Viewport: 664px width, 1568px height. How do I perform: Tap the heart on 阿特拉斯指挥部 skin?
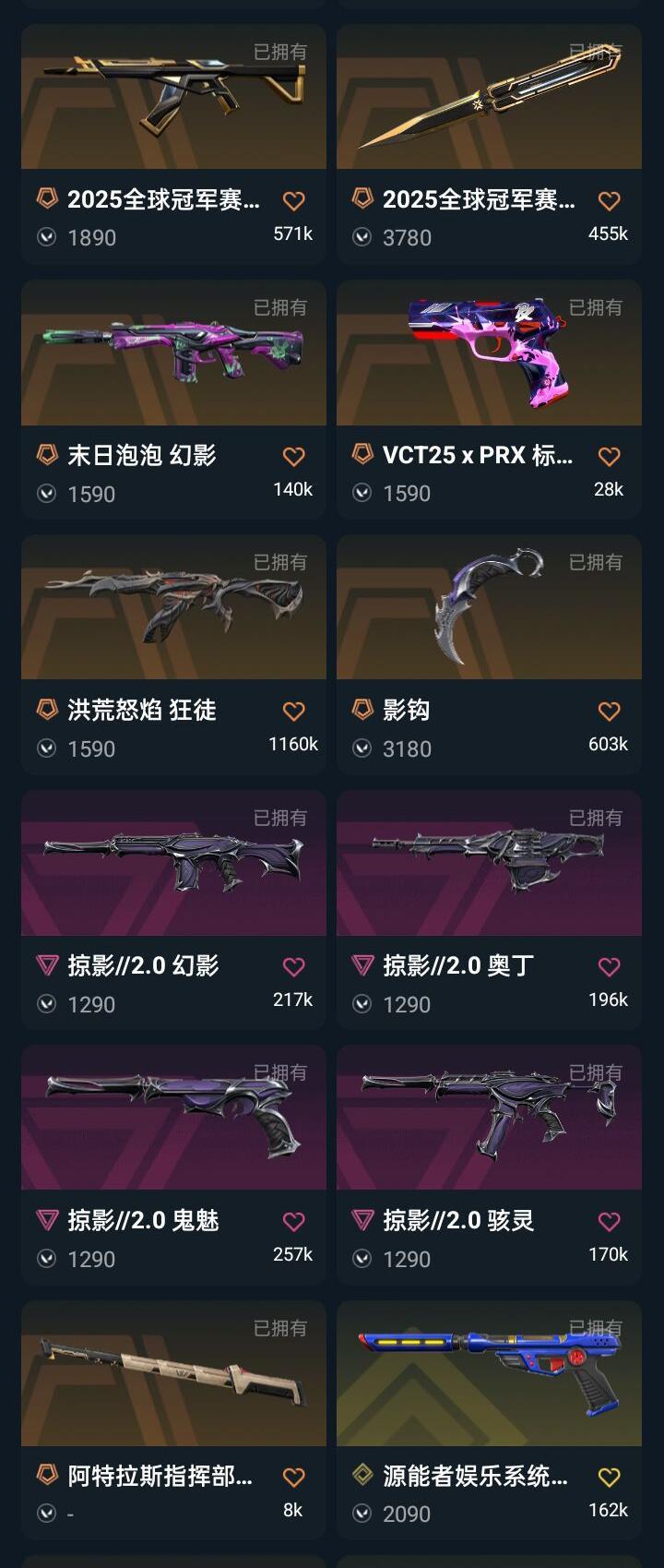(x=293, y=1477)
